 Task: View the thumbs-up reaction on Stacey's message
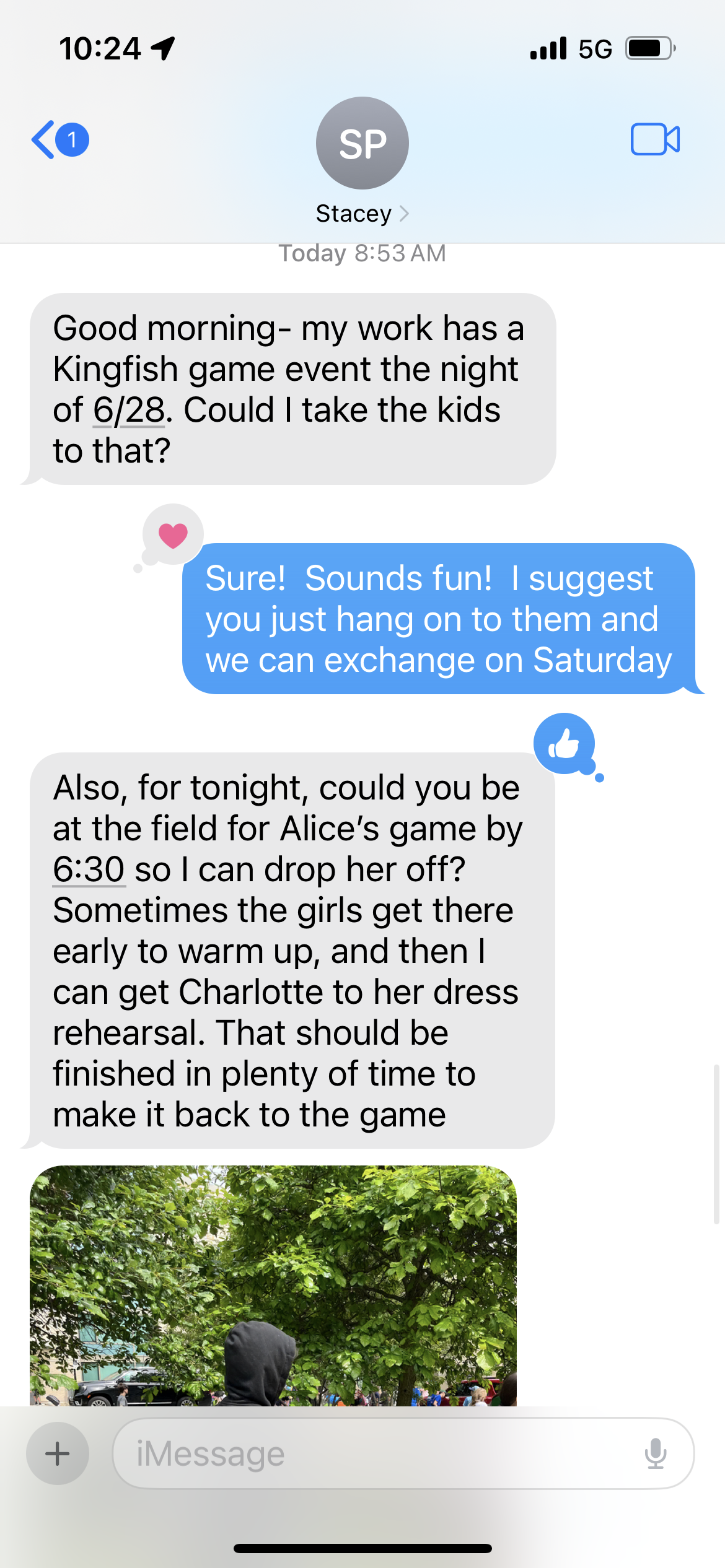point(565,743)
